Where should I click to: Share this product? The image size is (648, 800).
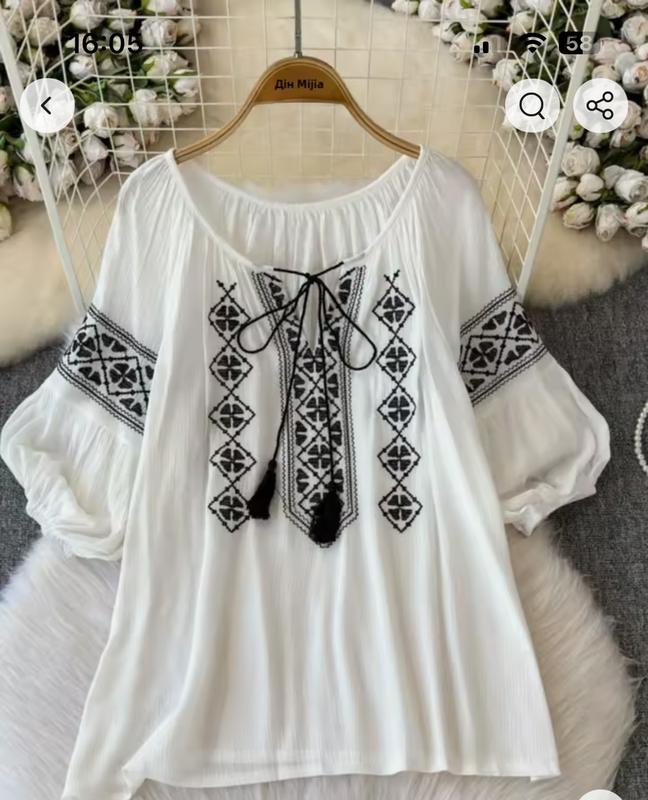tap(600, 105)
